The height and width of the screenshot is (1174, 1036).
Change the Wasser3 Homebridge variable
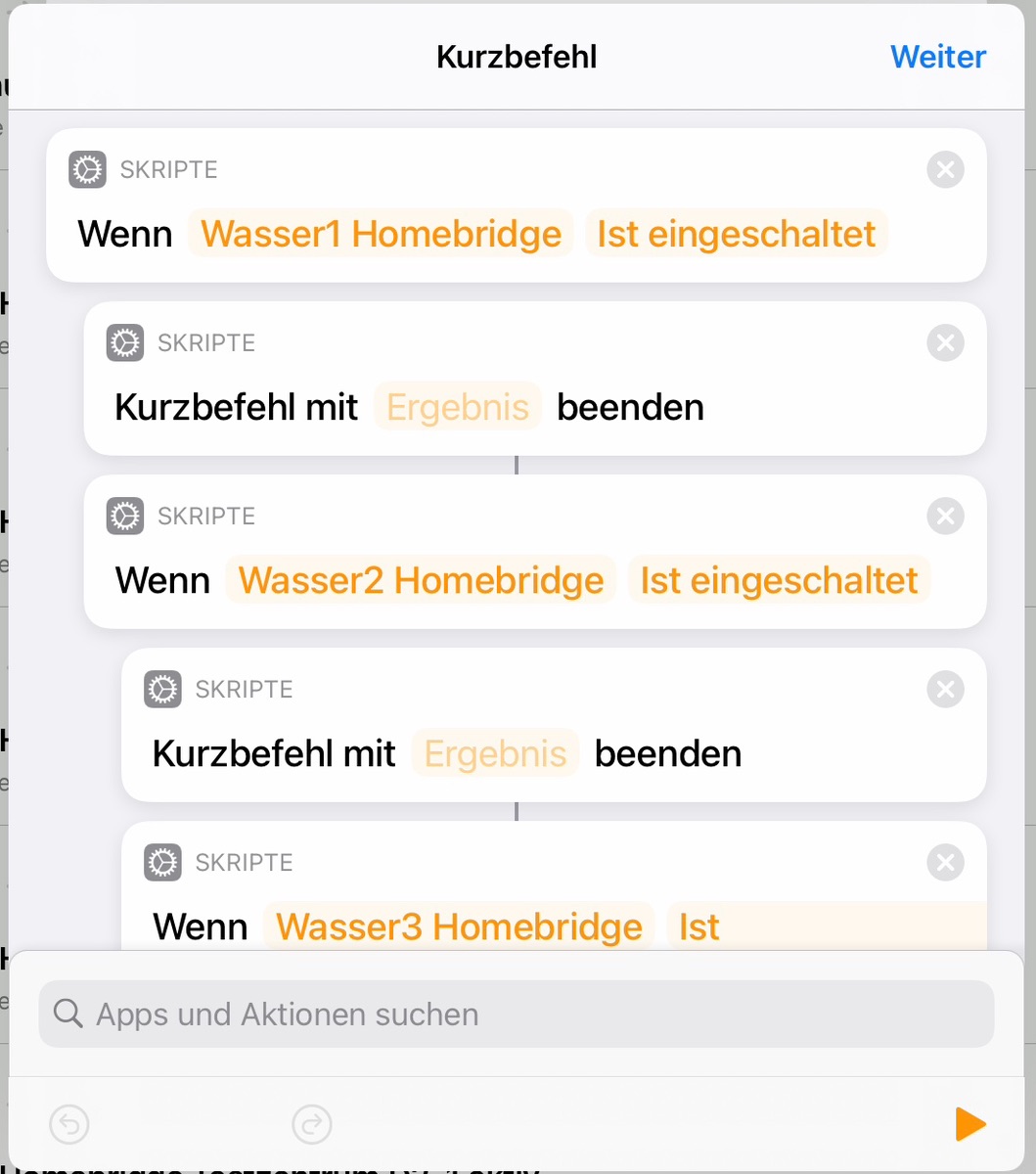(x=459, y=926)
